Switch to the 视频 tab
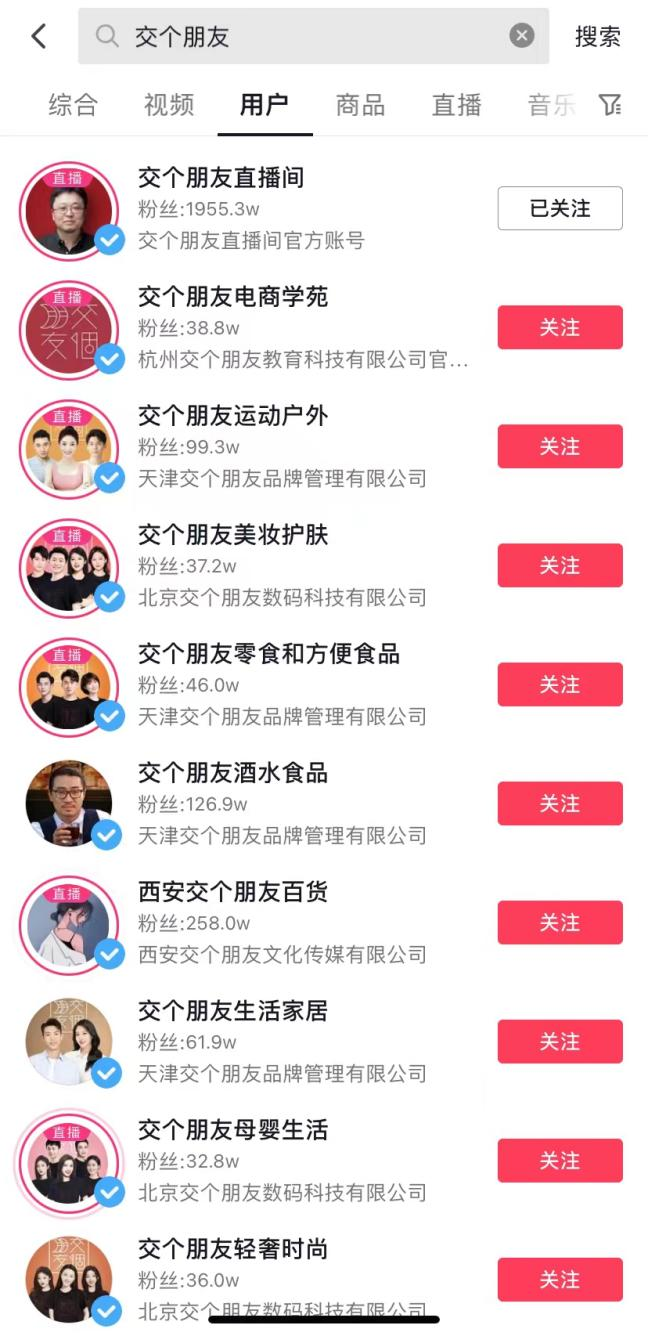 click(169, 104)
